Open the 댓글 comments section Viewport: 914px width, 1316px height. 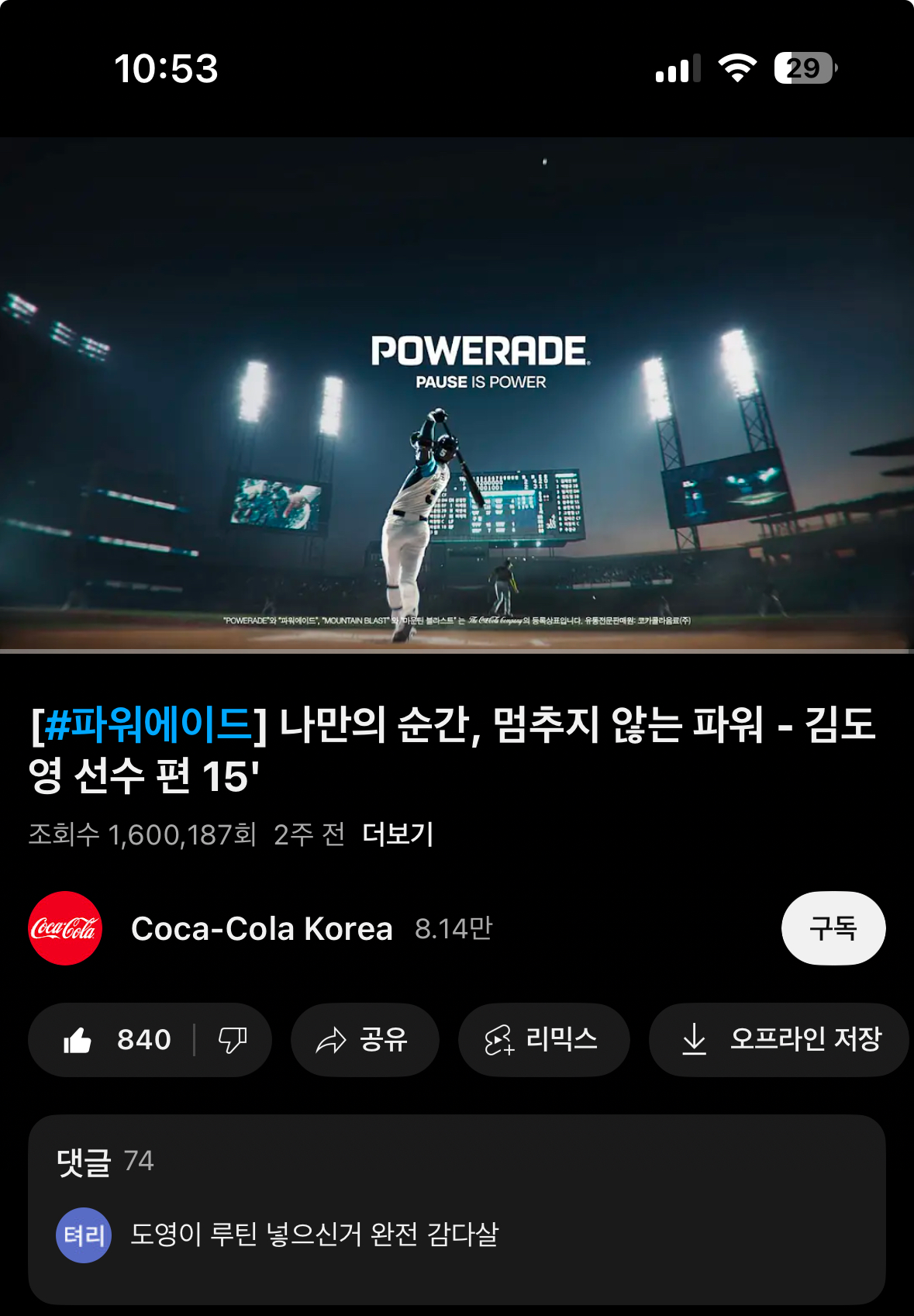[x=457, y=1208]
